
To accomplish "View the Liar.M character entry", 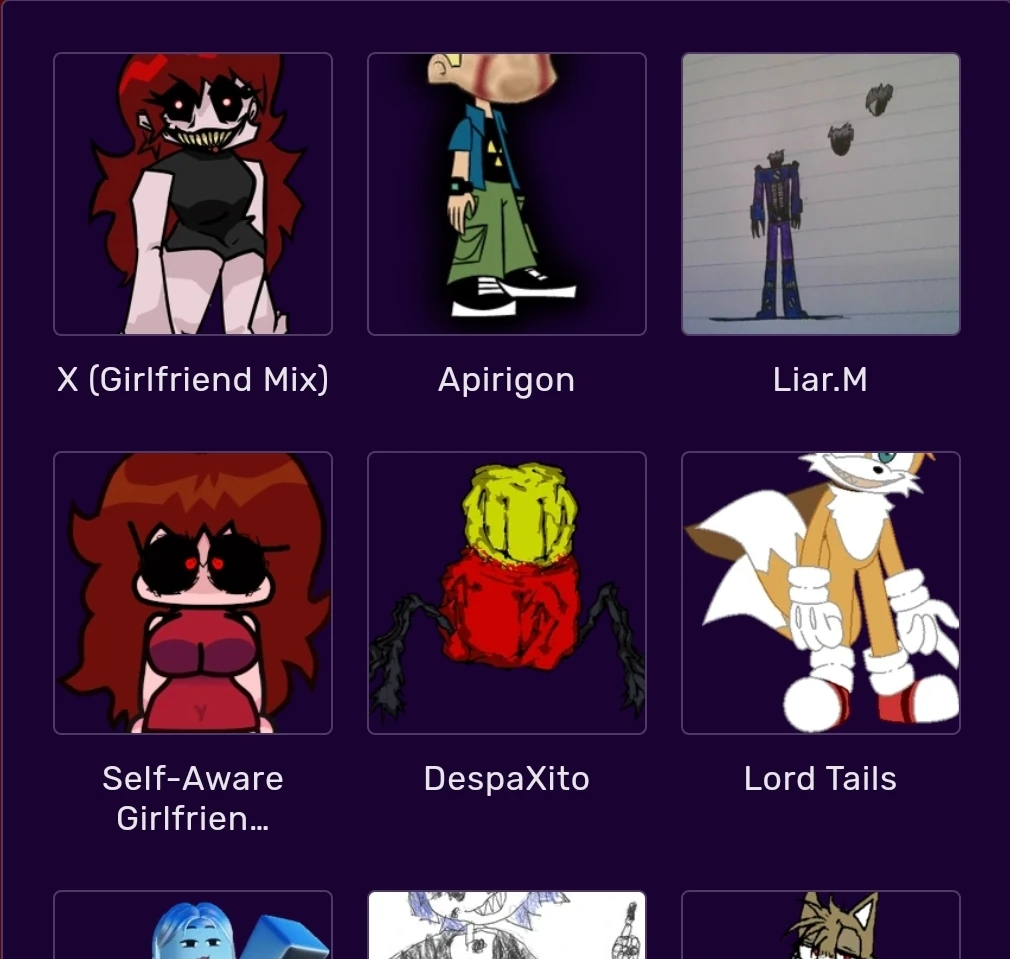I will [821, 194].
